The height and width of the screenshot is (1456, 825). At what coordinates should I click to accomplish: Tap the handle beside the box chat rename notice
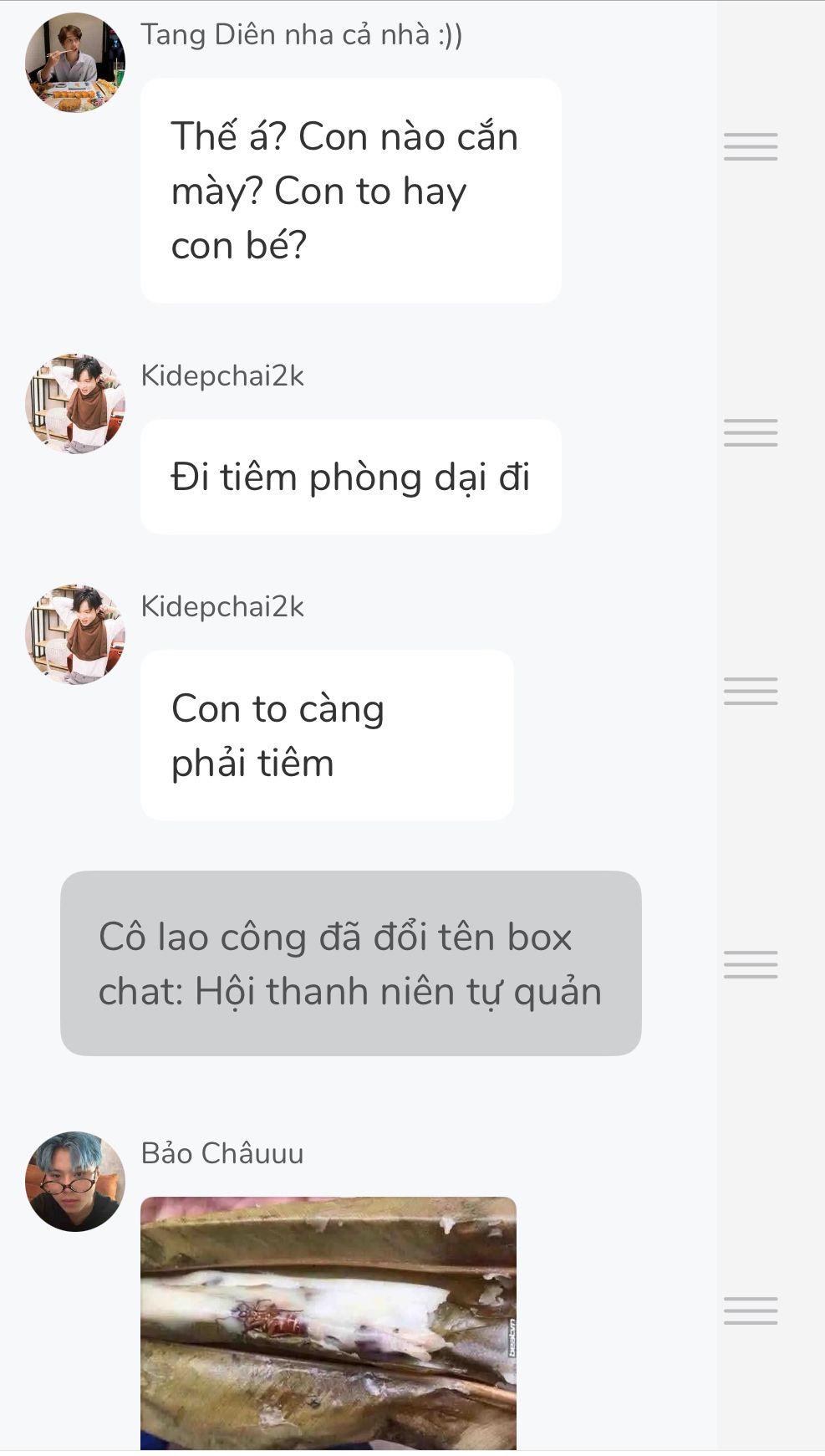click(751, 964)
